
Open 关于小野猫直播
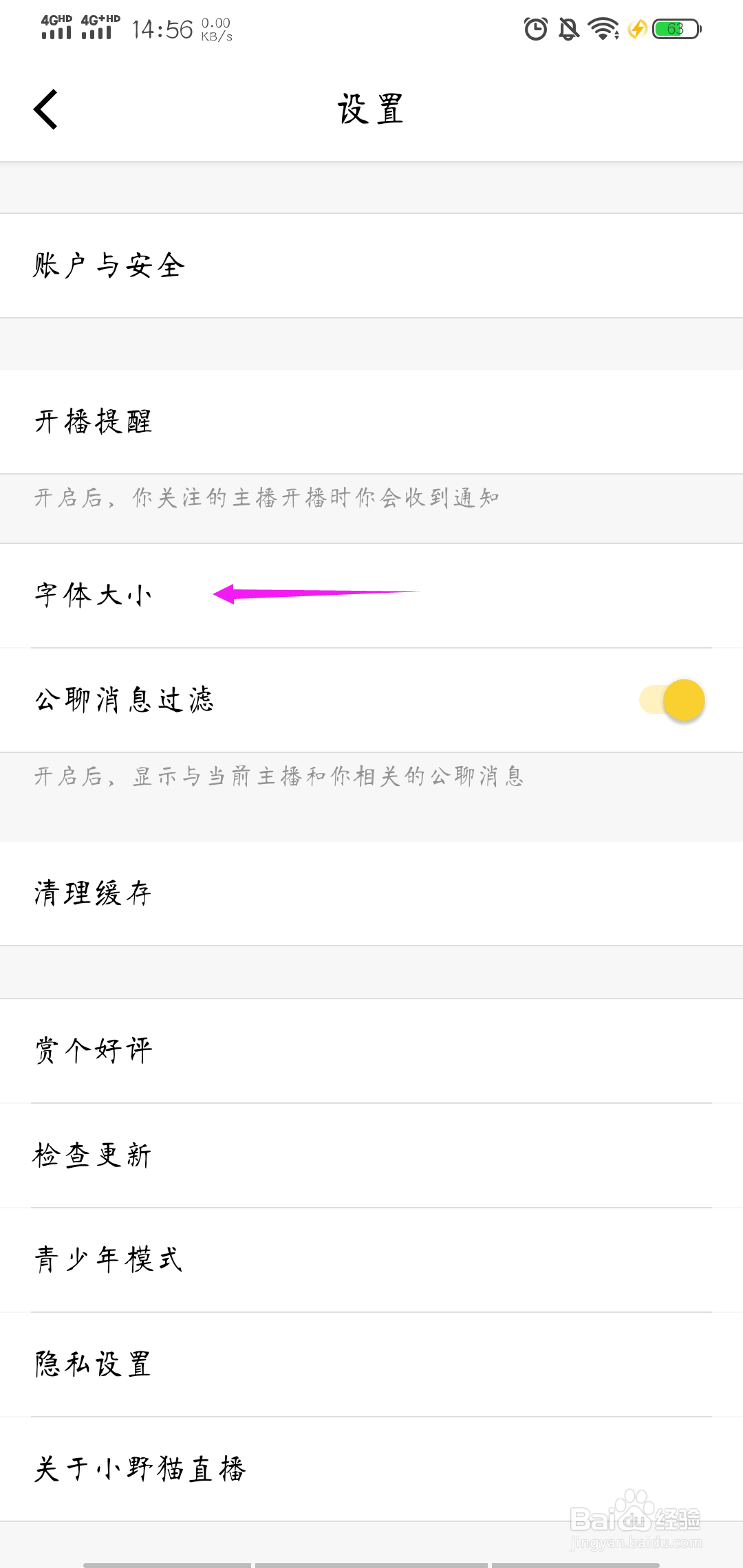pyautogui.click(x=371, y=1469)
